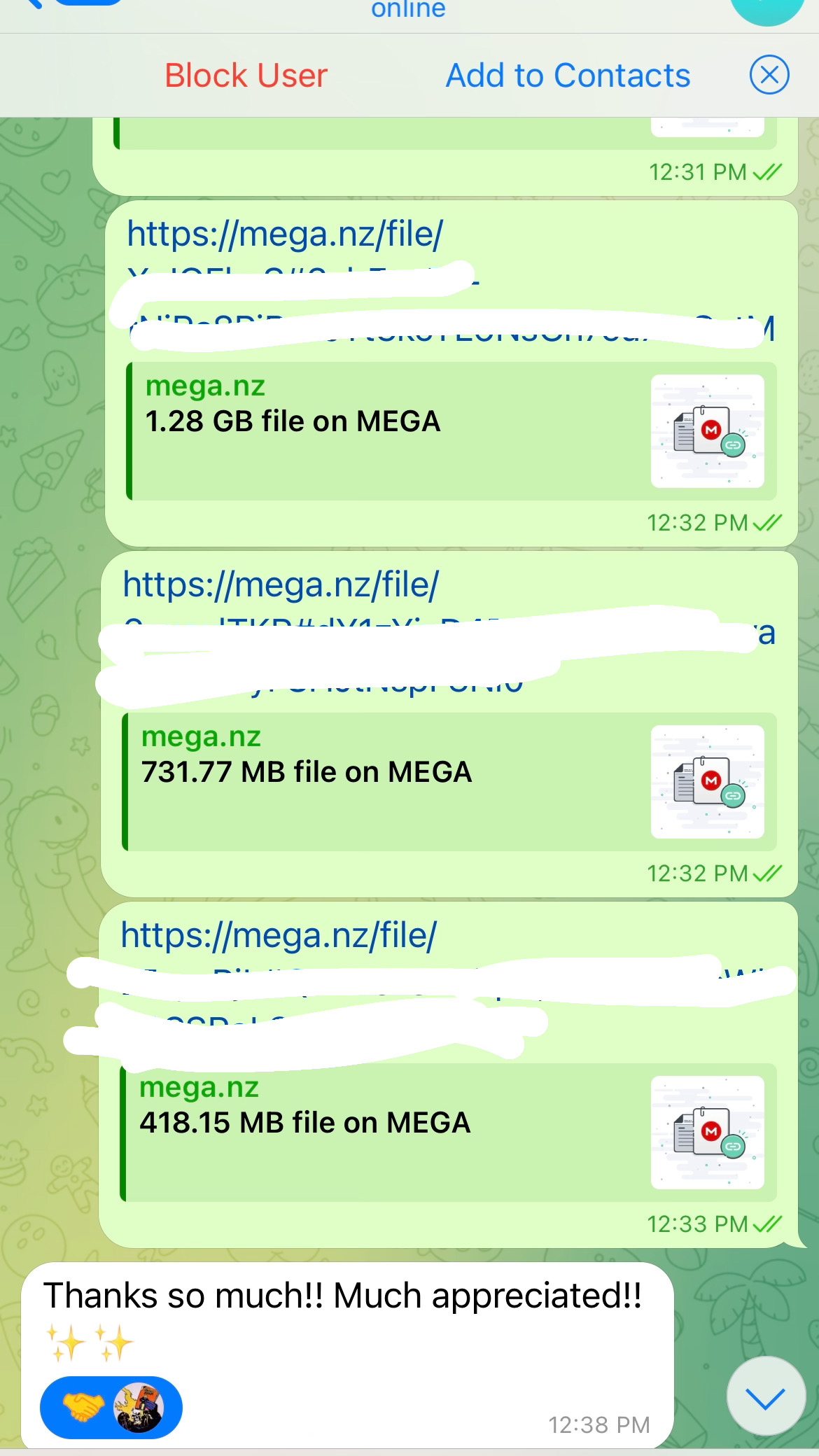The height and width of the screenshot is (1456, 819).
Task: Open the 1.28 GB MEGA file preview
Action: pos(451,430)
